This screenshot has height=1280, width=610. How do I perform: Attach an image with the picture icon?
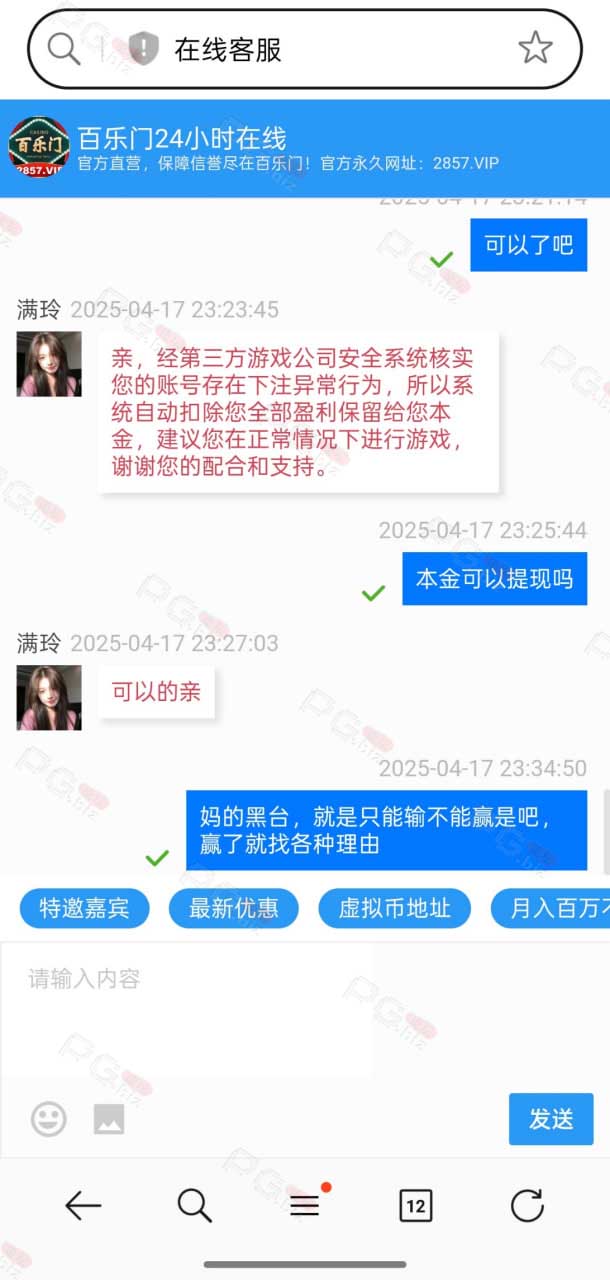click(x=109, y=1118)
